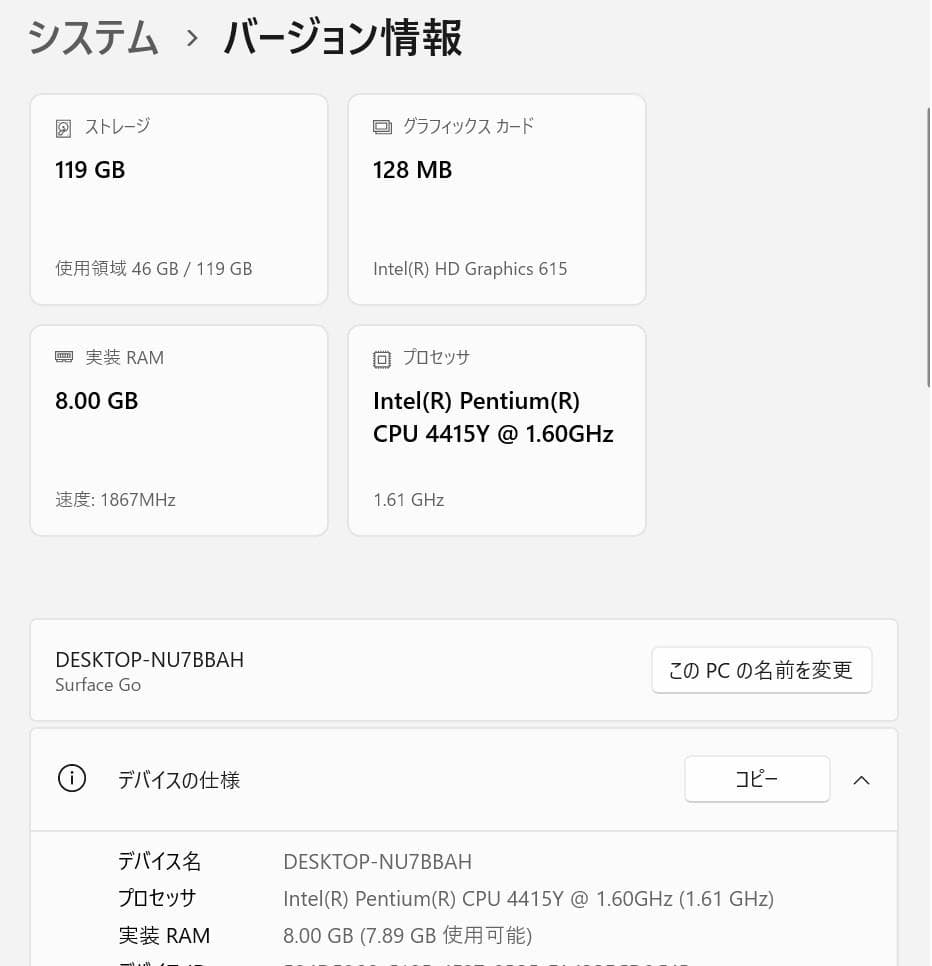
Task: Click the info icon beside デバイスの仕様
Action: pos(71,778)
